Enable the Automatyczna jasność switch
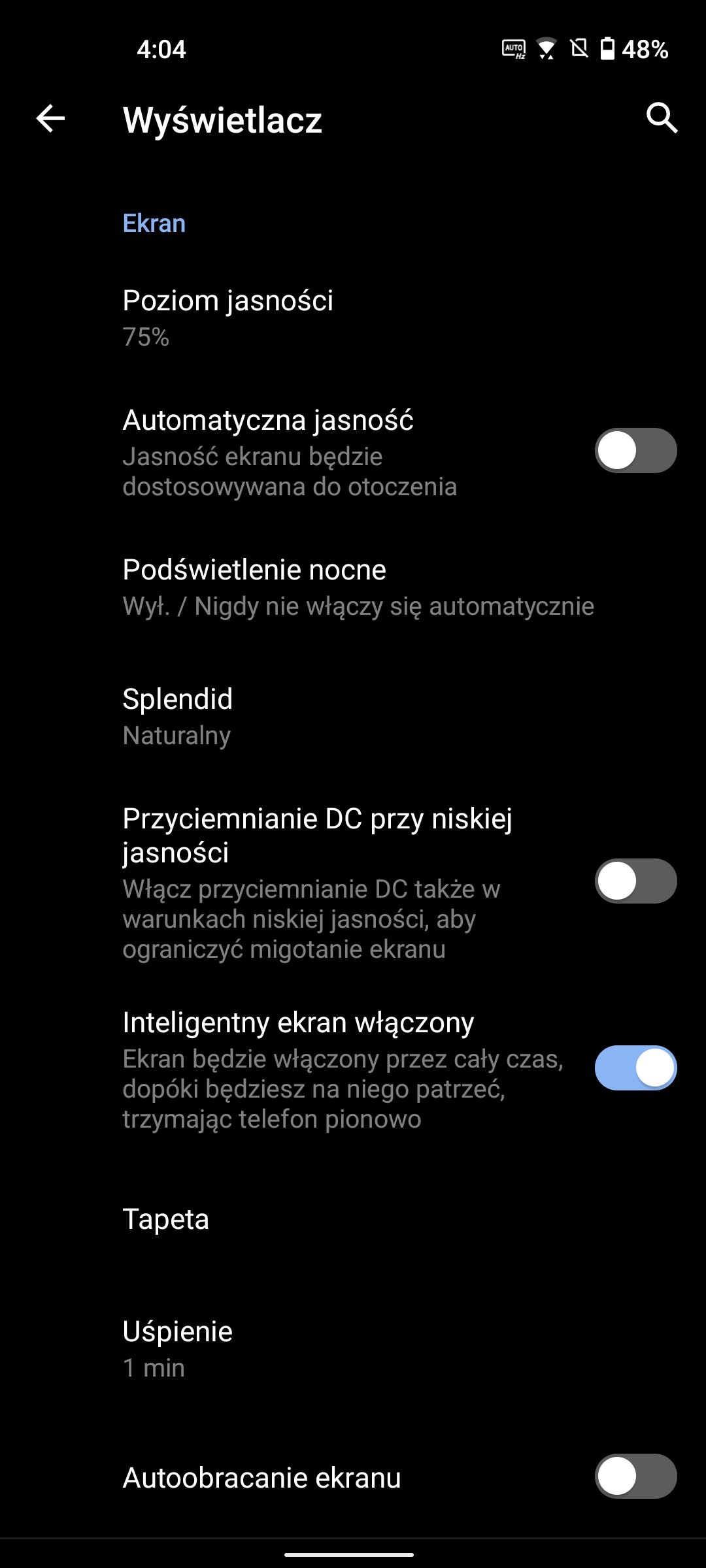Image resolution: width=706 pixels, height=1568 pixels. coord(635,451)
